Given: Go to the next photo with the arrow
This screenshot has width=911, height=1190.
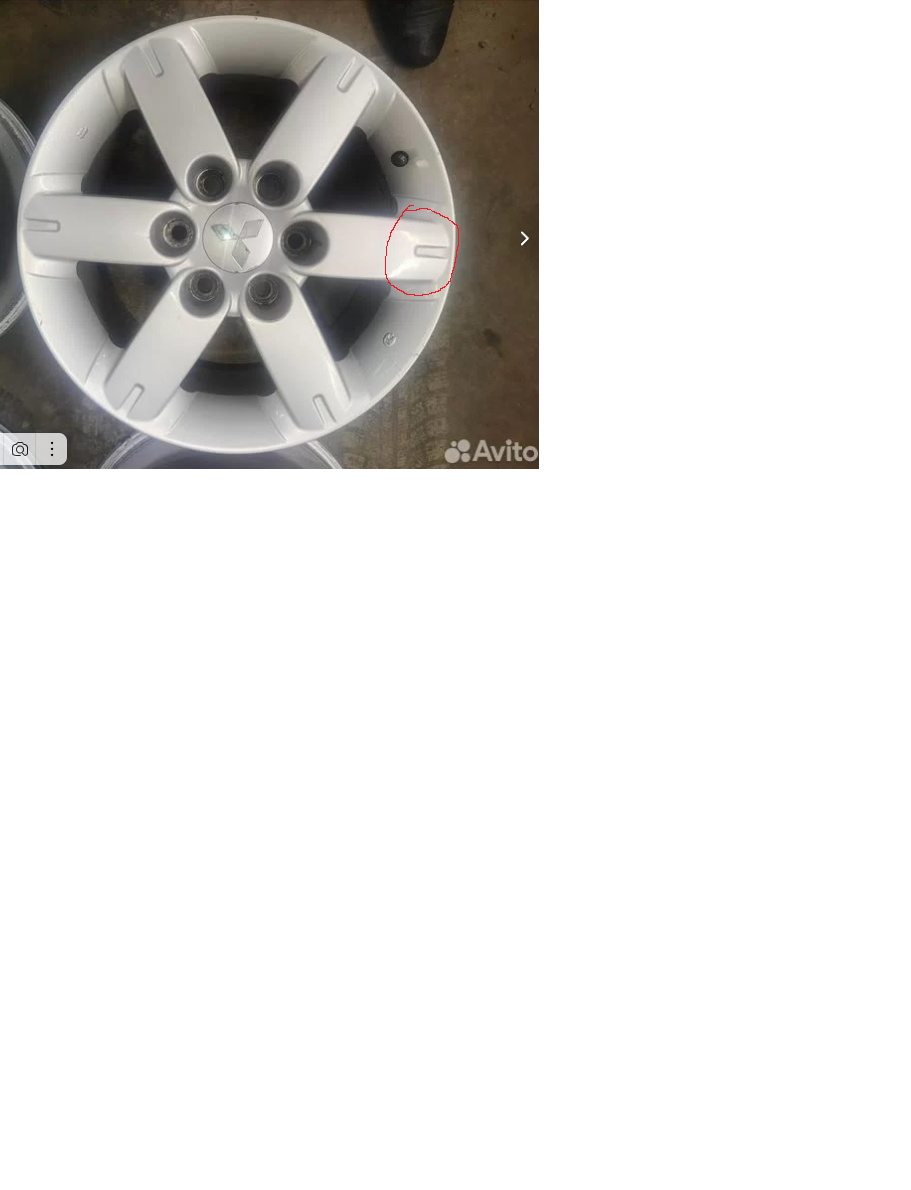Looking at the screenshot, I should [x=524, y=238].
